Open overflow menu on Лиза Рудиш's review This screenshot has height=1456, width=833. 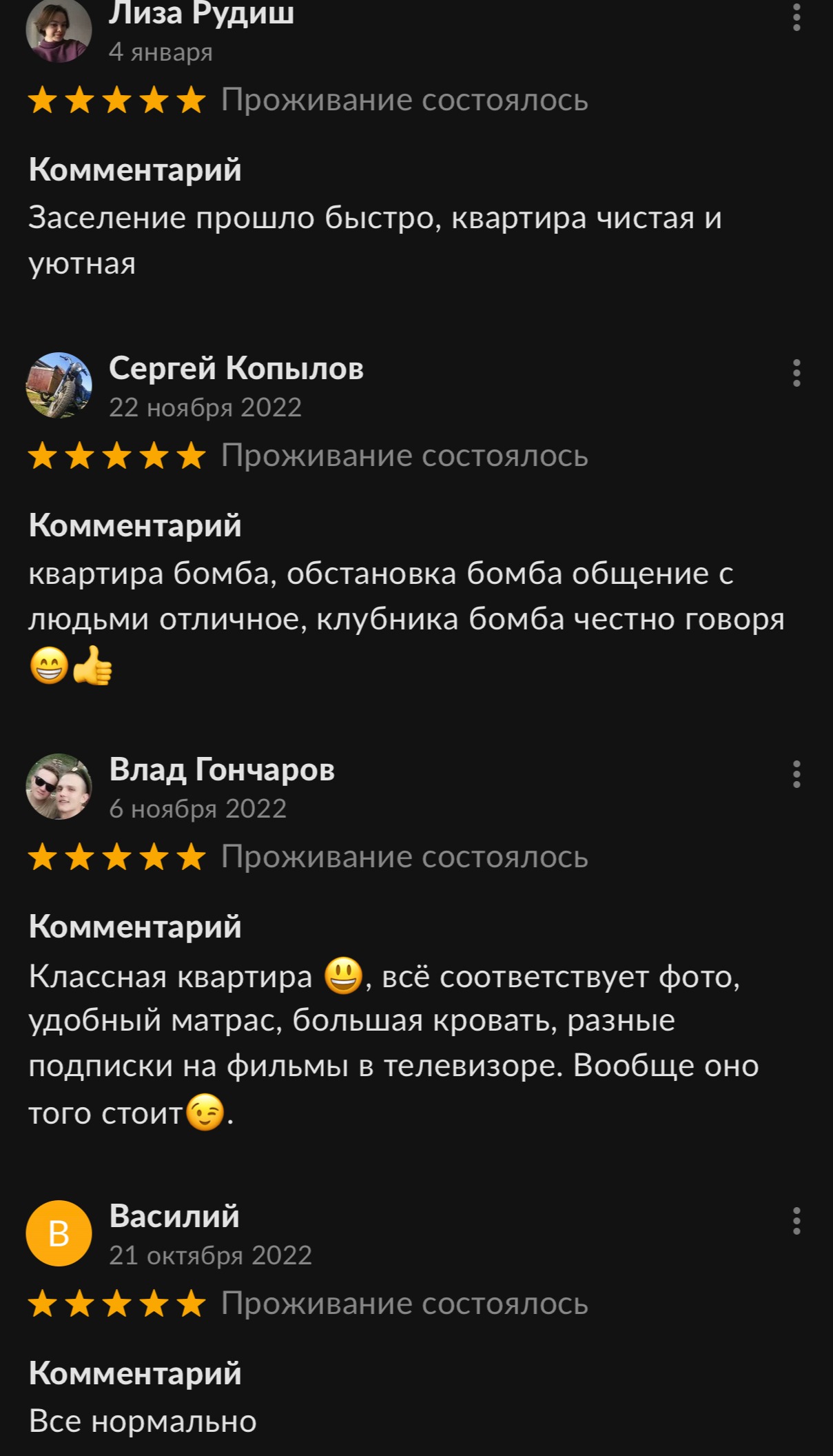[x=796, y=17]
